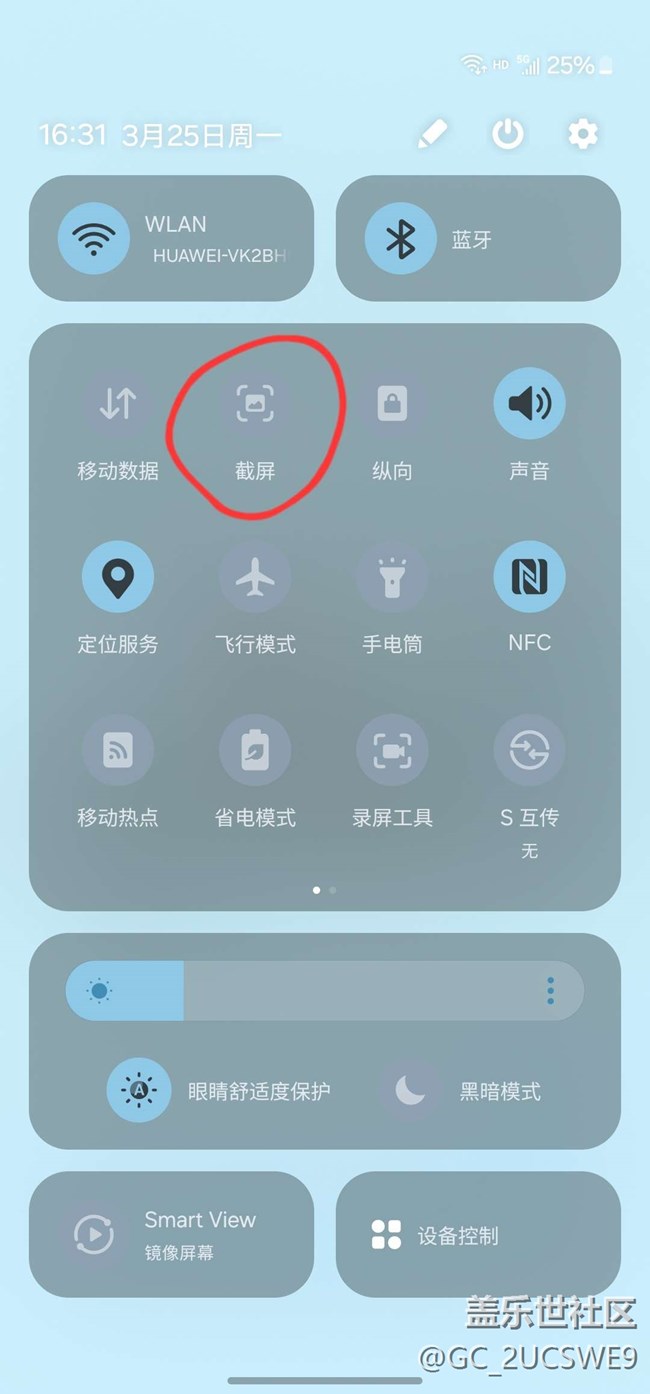The height and width of the screenshot is (1394, 650).
Task: Turn off NFC
Action: click(529, 577)
